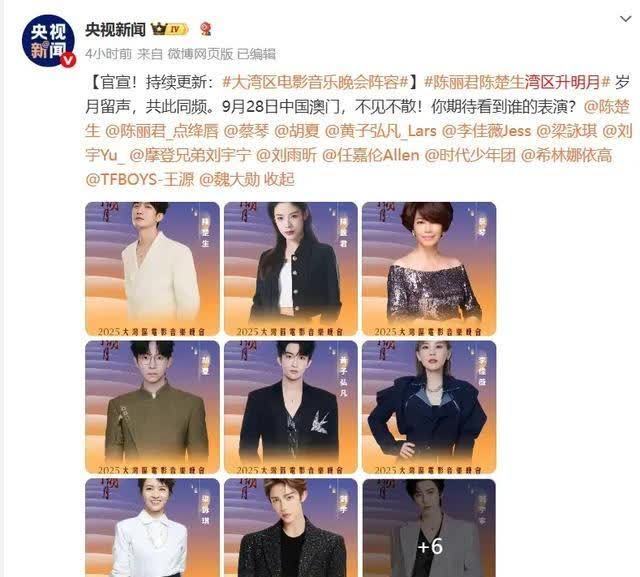Open hashtag #大湾区电影音乐晚会阵容#
Viewport: 640px width, 577px height.
(x=321, y=82)
